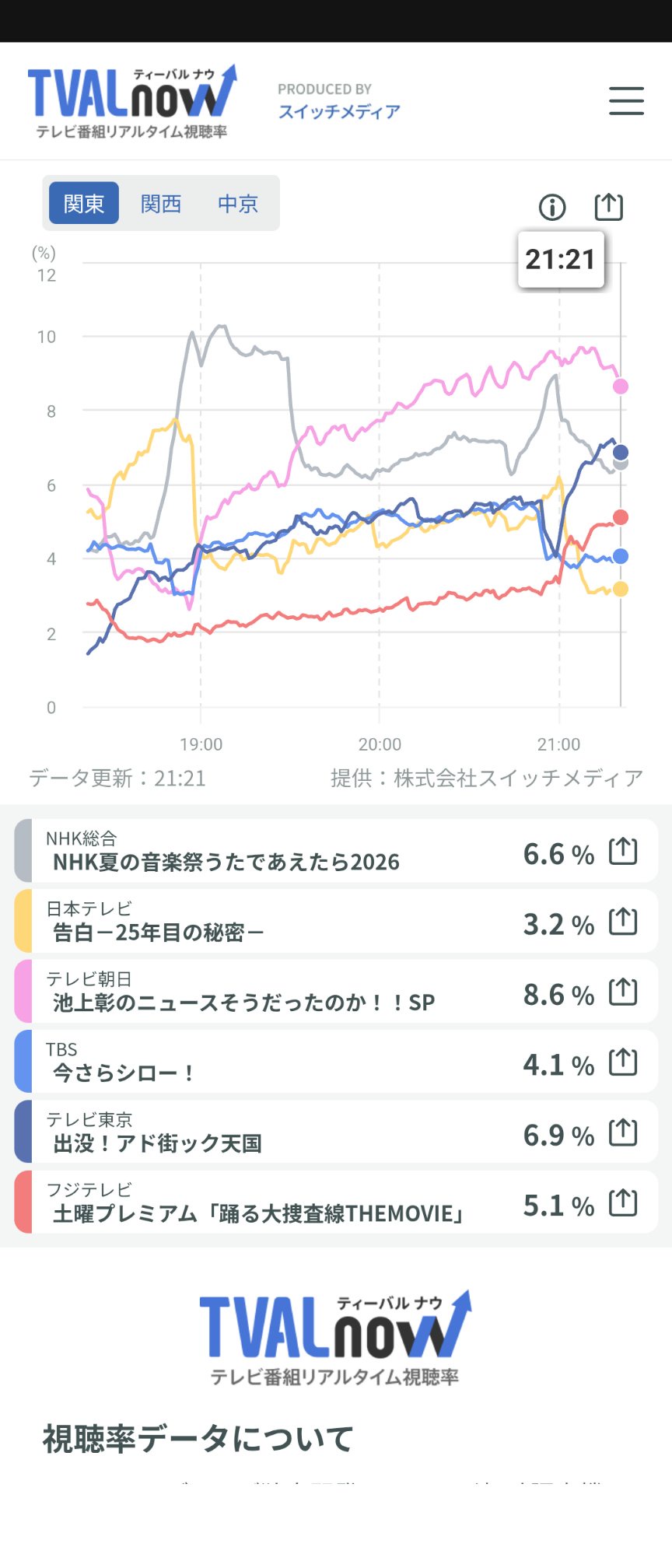The height and width of the screenshot is (1568, 672).
Task: Open the hamburger menu
Action: click(x=626, y=101)
